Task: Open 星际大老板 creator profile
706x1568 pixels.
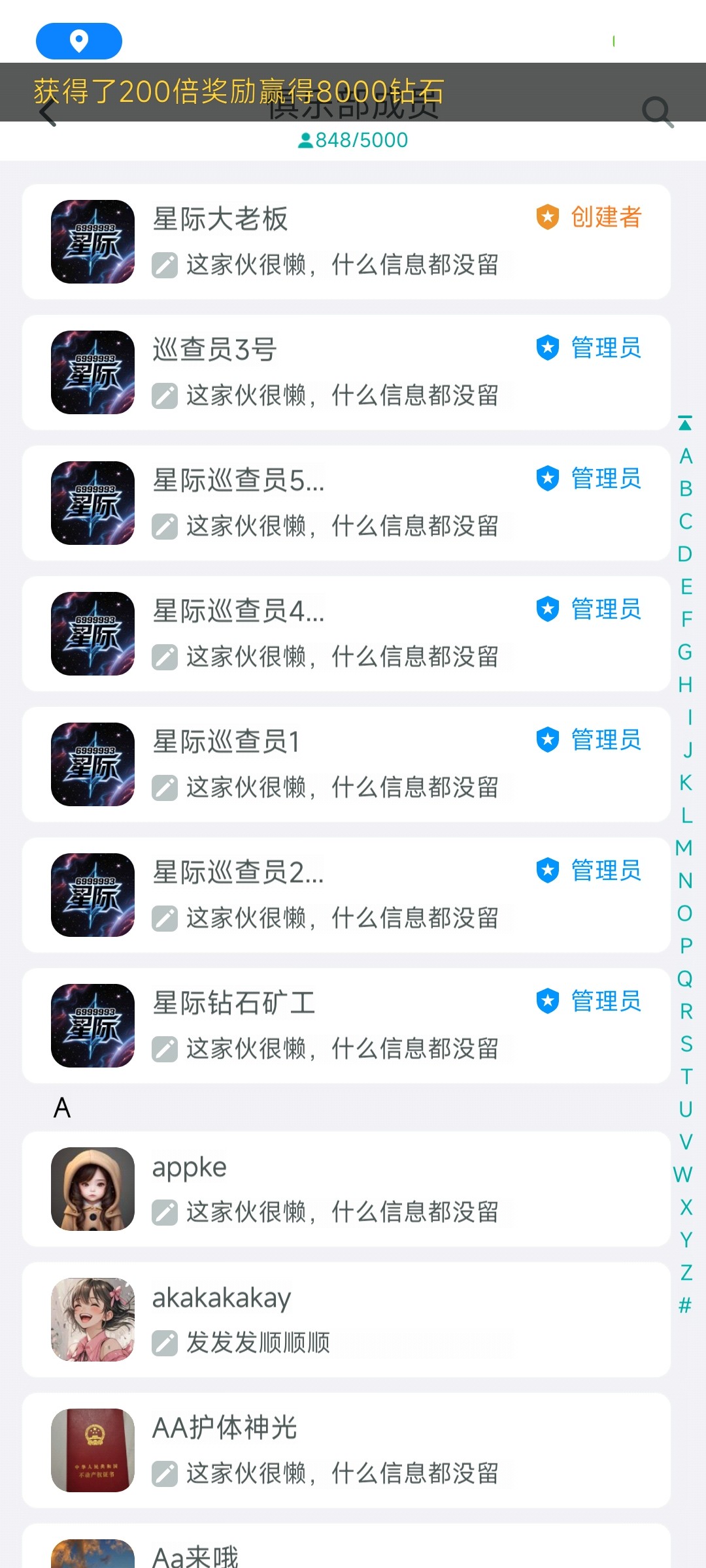Action: (346, 242)
